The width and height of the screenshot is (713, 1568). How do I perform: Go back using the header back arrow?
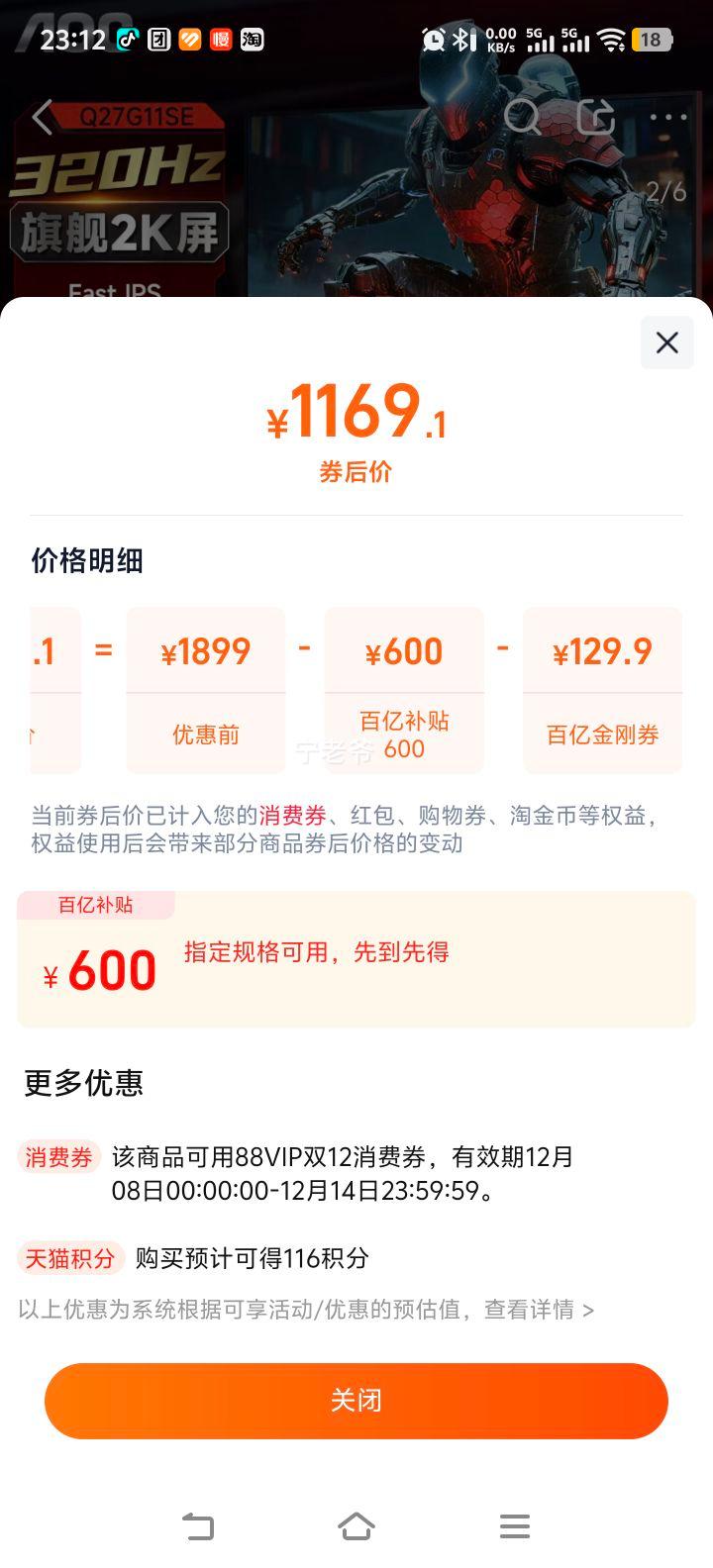pyautogui.click(x=43, y=117)
